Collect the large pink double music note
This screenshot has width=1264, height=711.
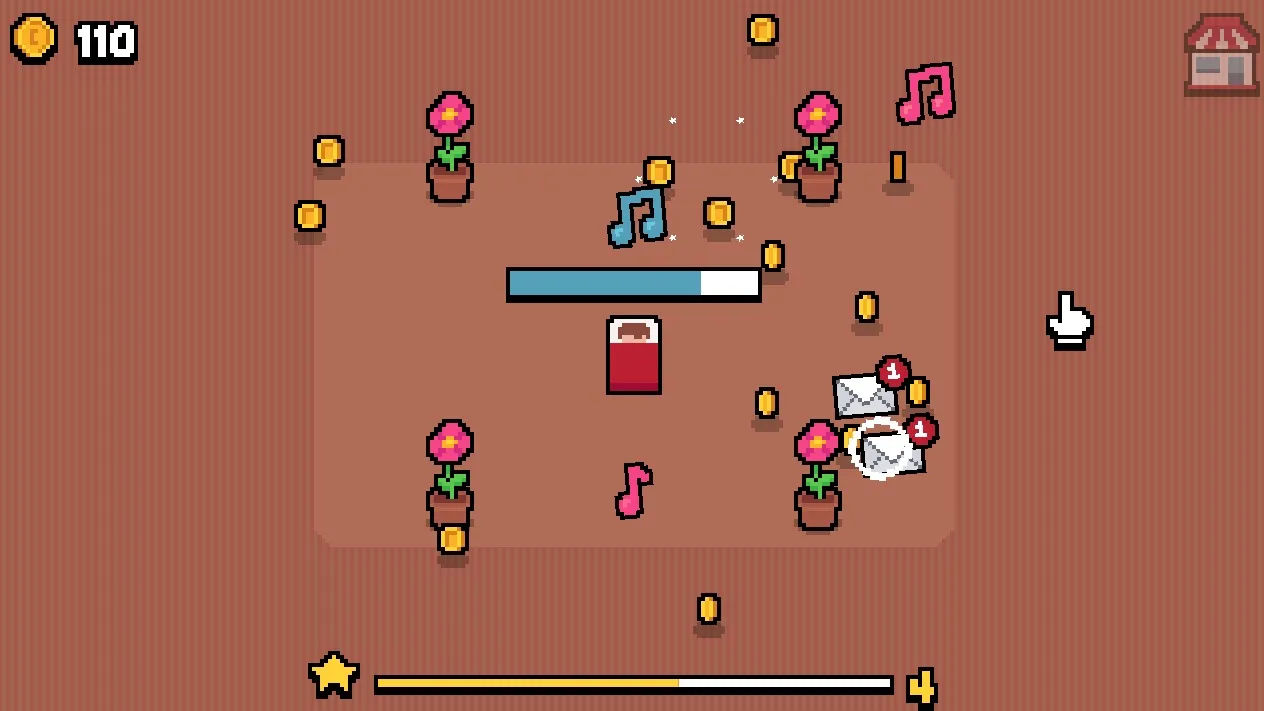tap(926, 94)
